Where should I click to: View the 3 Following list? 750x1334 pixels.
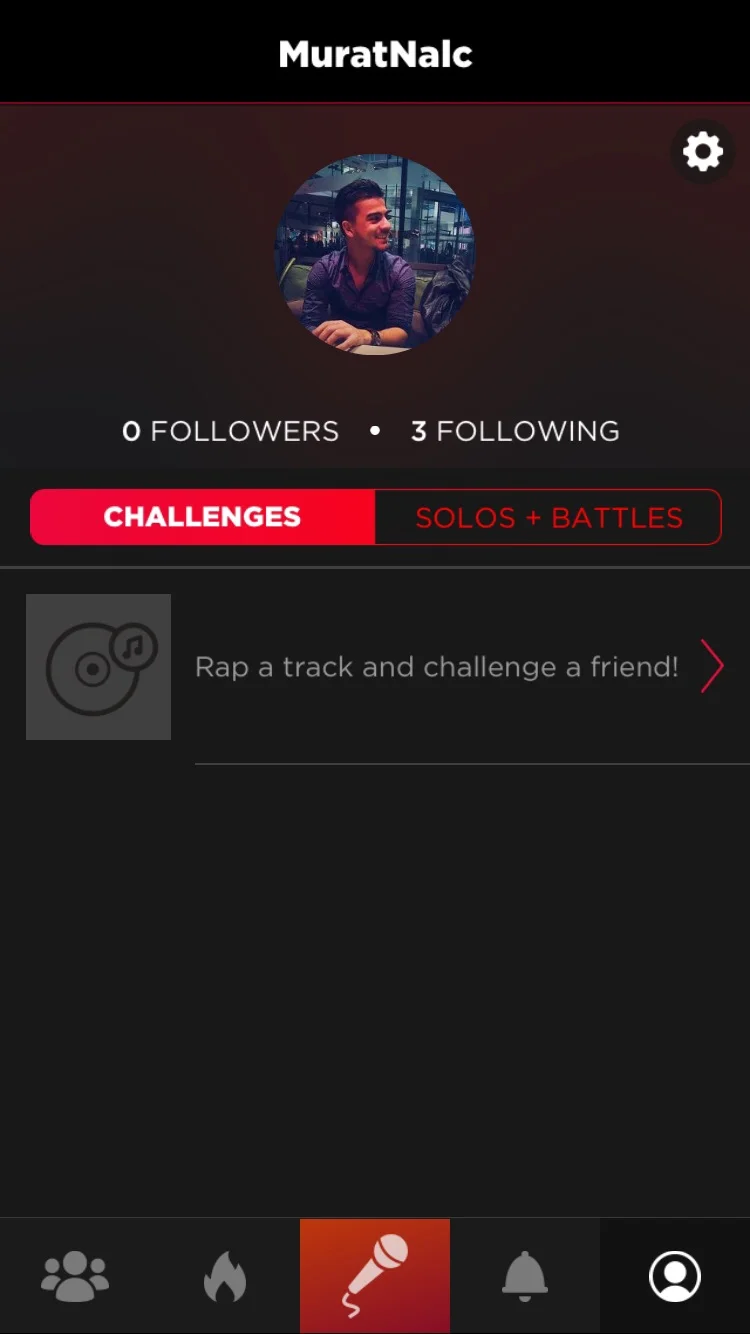(515, 431)
